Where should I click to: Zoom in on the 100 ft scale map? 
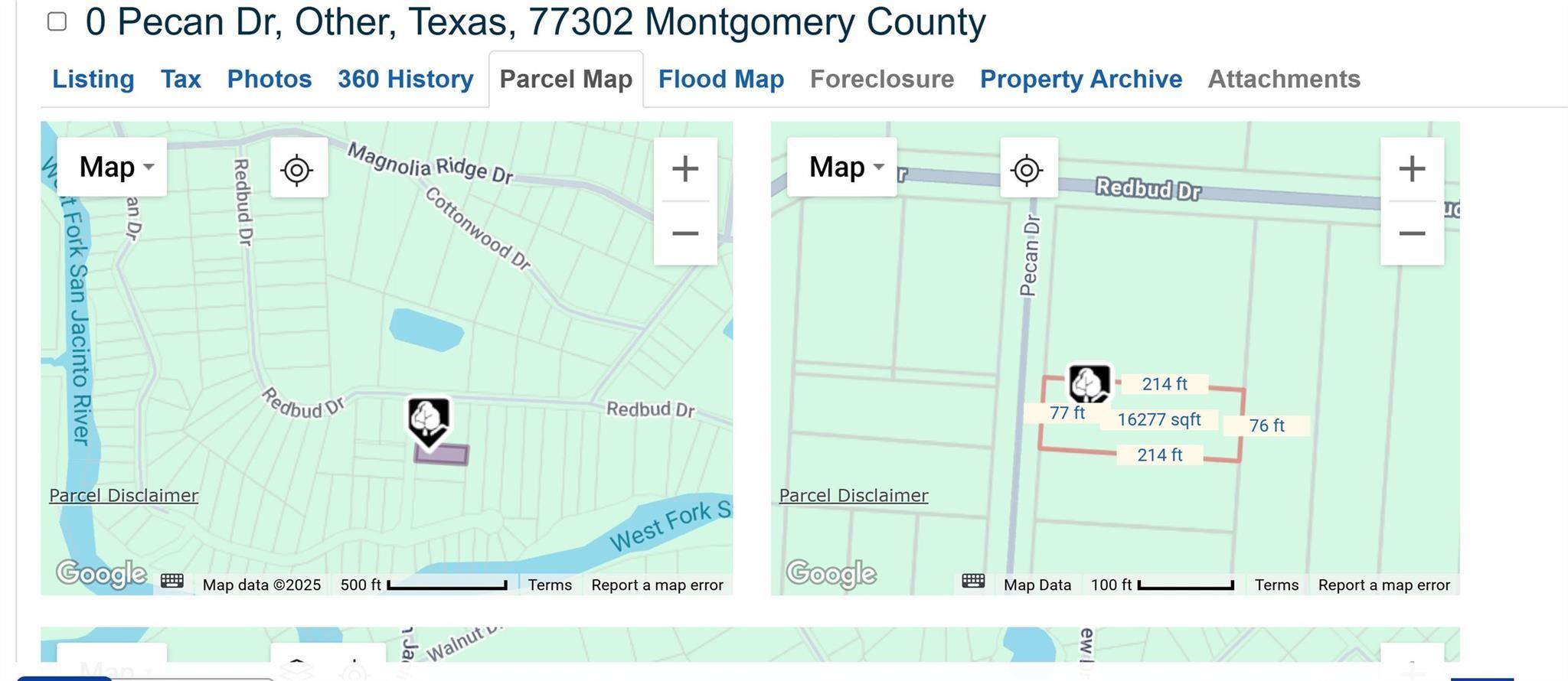pyautogui.click(x=1412, y=169)
